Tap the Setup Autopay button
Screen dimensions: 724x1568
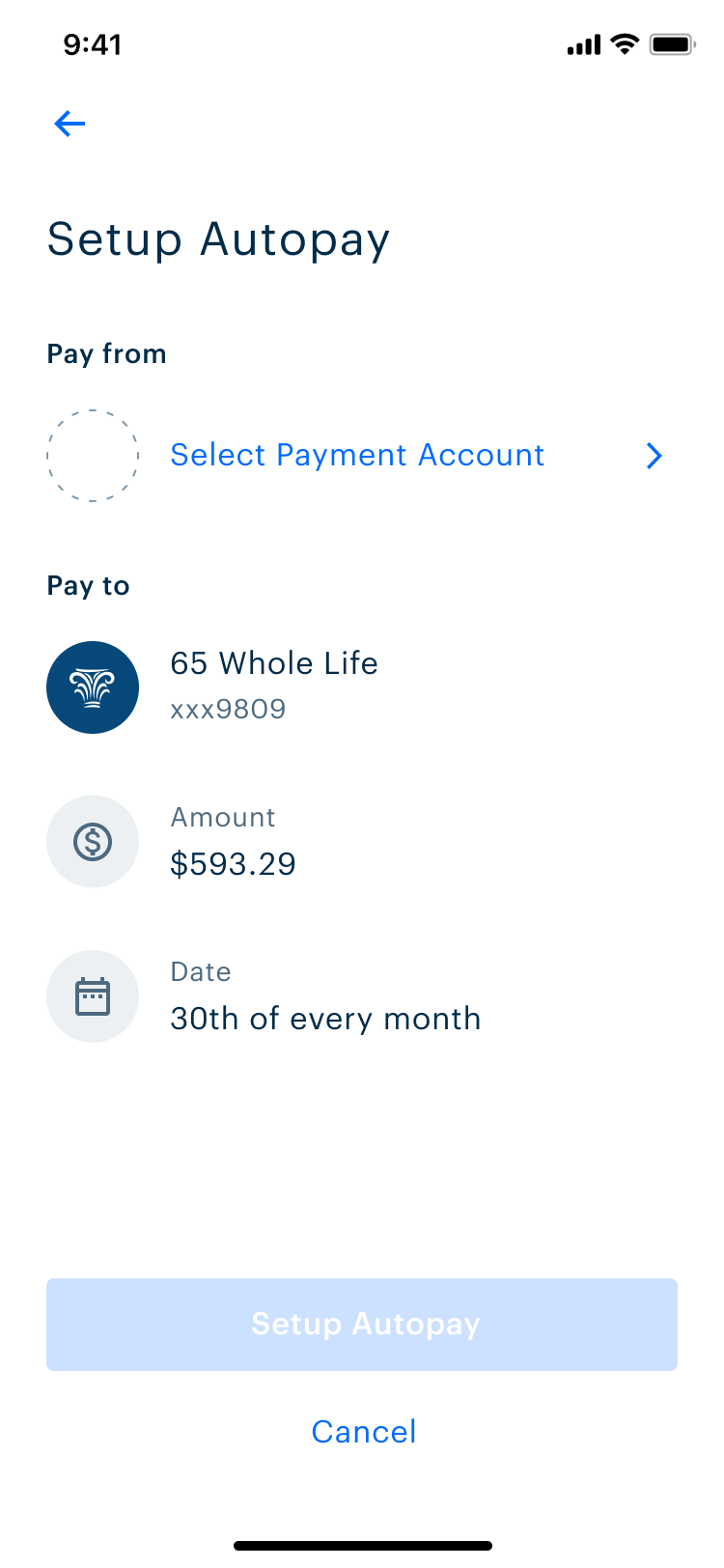click(x=362, y=1325)
